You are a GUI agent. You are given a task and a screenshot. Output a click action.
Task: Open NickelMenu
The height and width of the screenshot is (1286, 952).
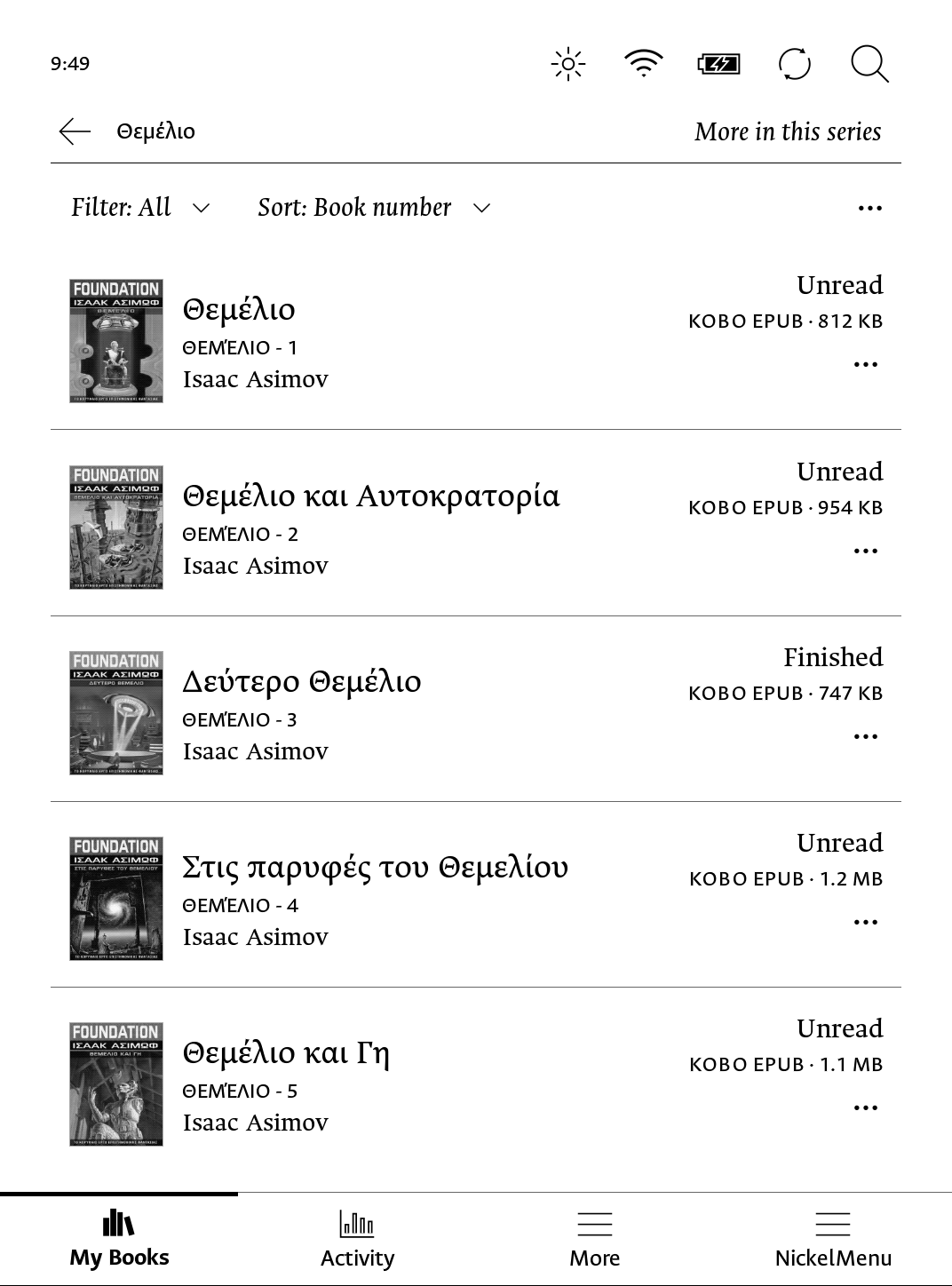pos(832,1239)
